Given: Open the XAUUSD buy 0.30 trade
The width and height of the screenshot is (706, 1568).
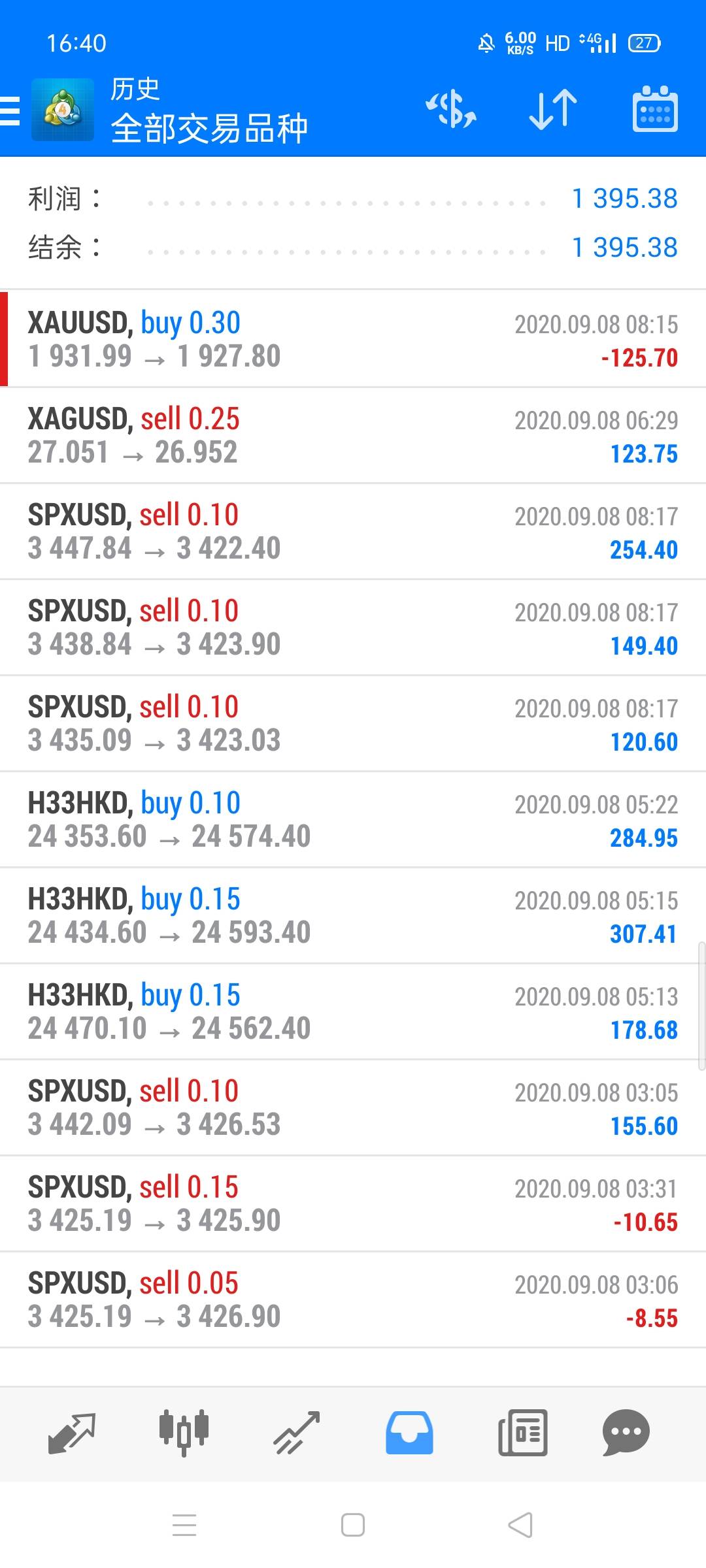Looking at the screenshot, I should click(x=353, y=339).
